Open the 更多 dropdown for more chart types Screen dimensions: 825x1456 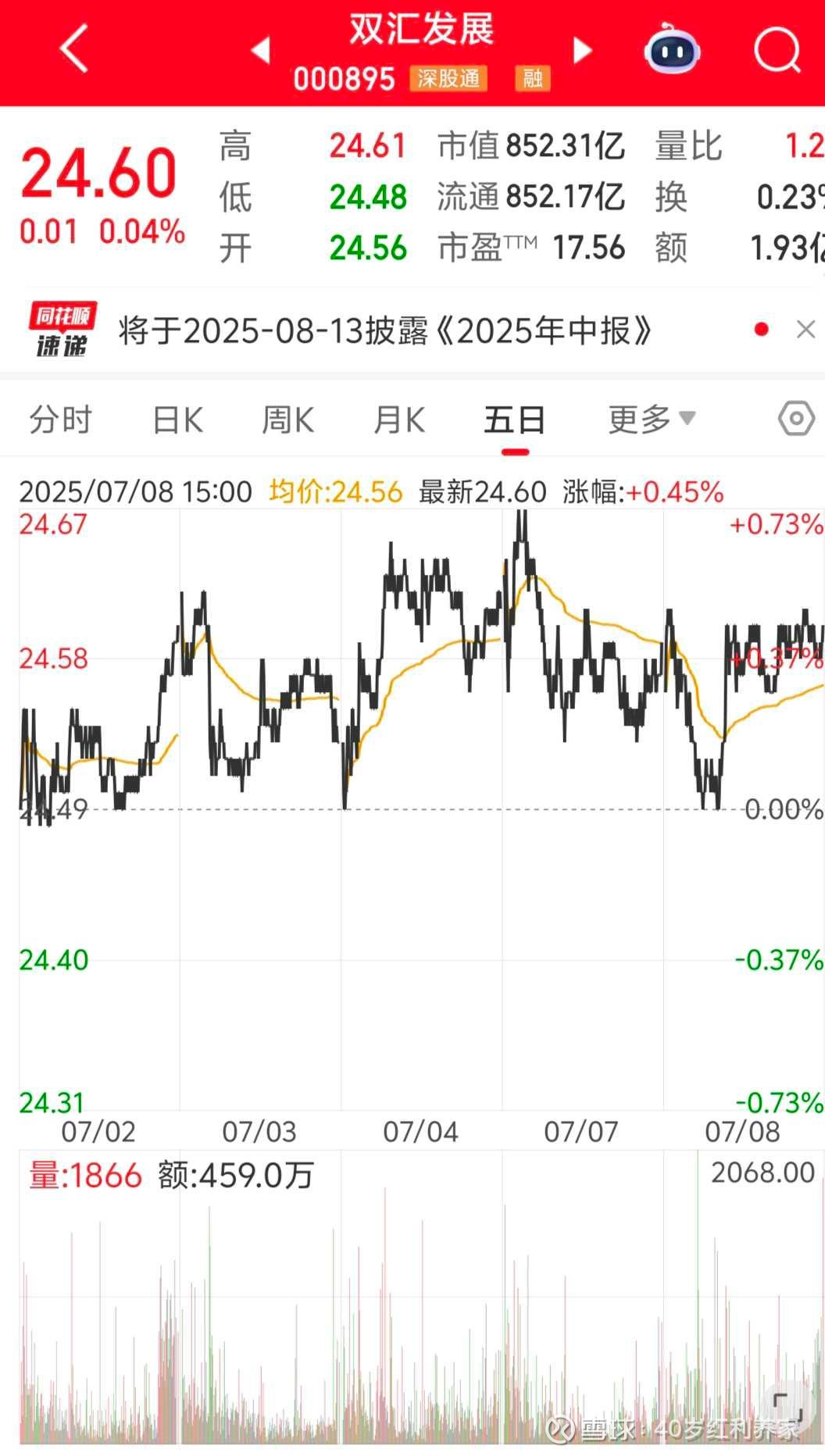coord(651,419)
